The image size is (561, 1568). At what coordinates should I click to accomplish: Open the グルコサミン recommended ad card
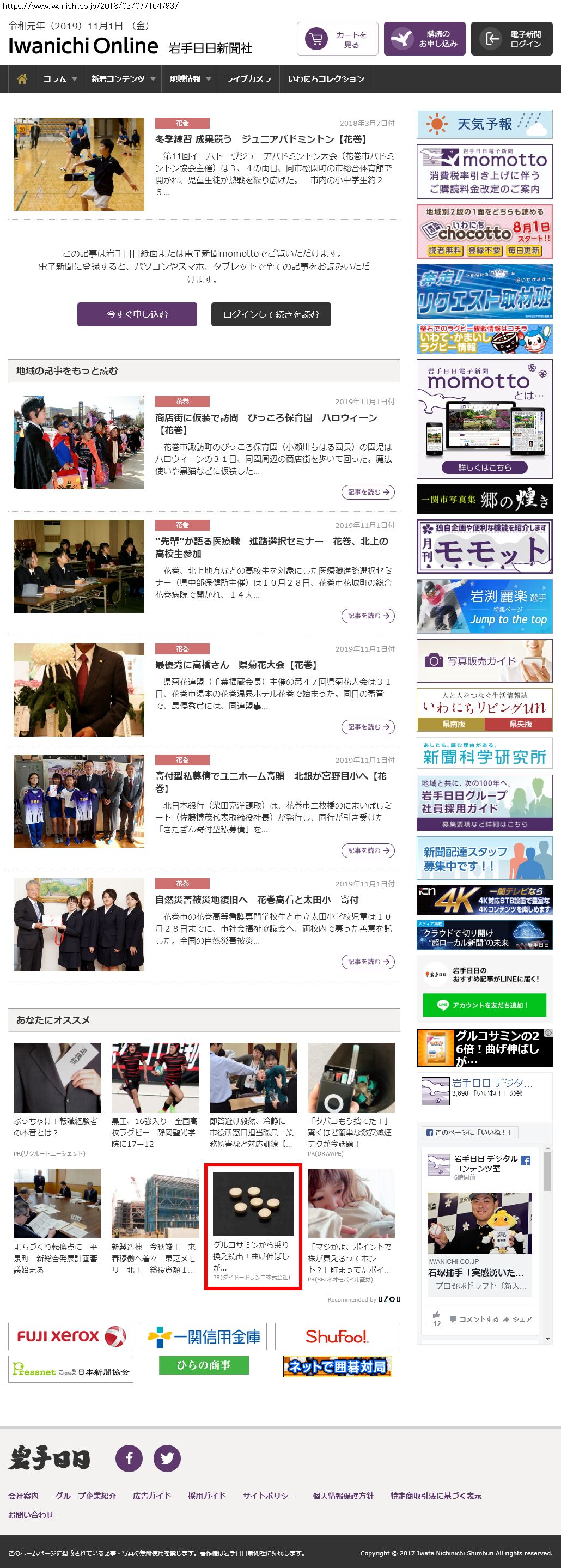click(253, 1226)
